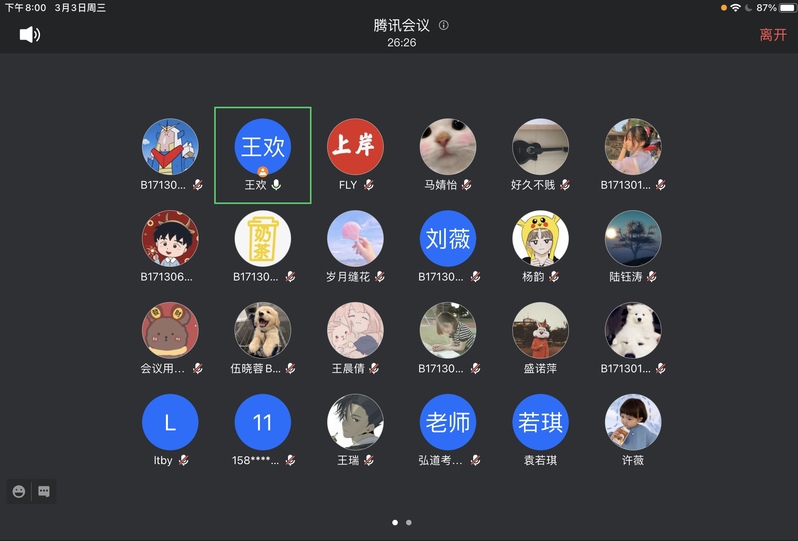
Task: Tap 离开 to leave the meeting
Action: click(773, 34)
